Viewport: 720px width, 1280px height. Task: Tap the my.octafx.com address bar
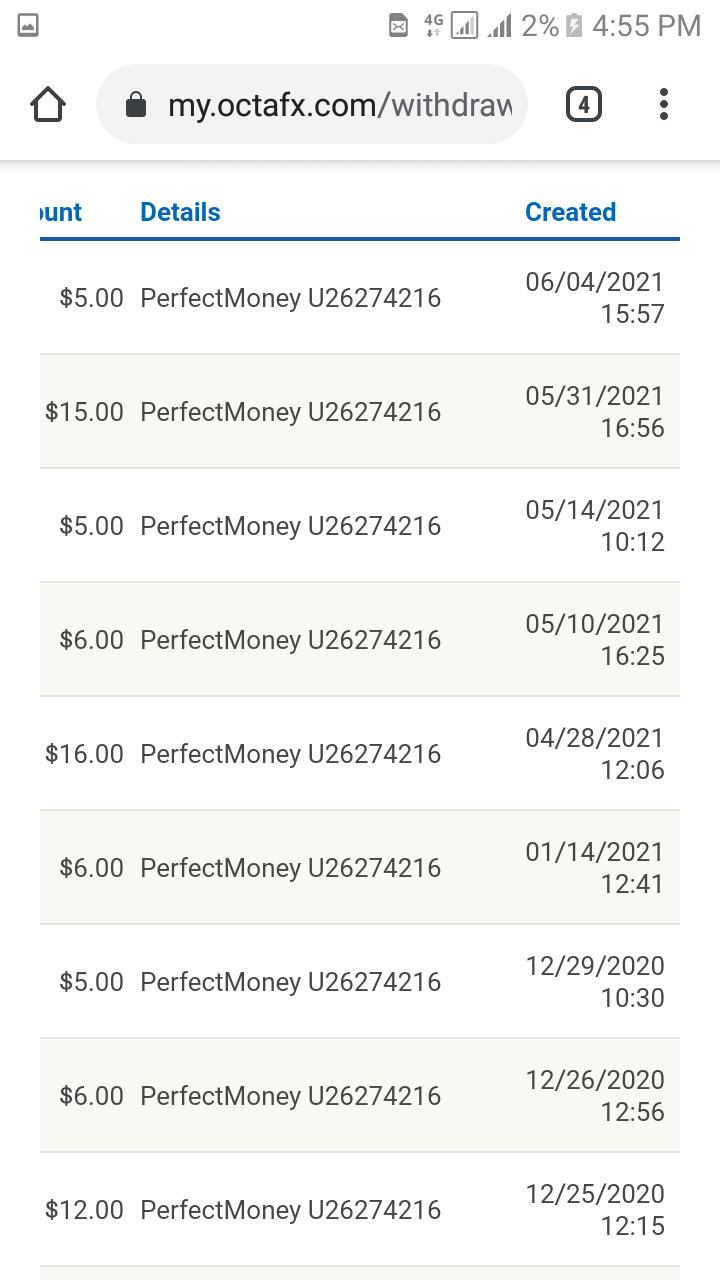click(311, 105)
